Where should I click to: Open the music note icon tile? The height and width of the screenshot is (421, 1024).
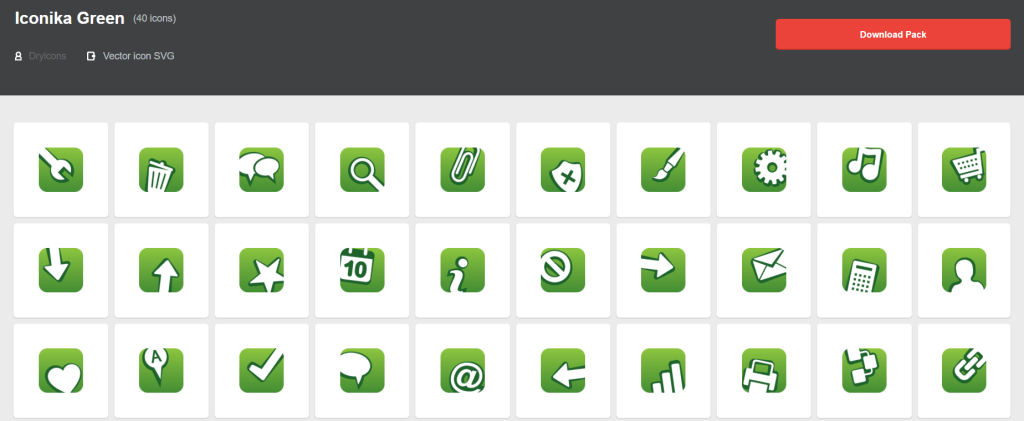[x=864, y=169]
